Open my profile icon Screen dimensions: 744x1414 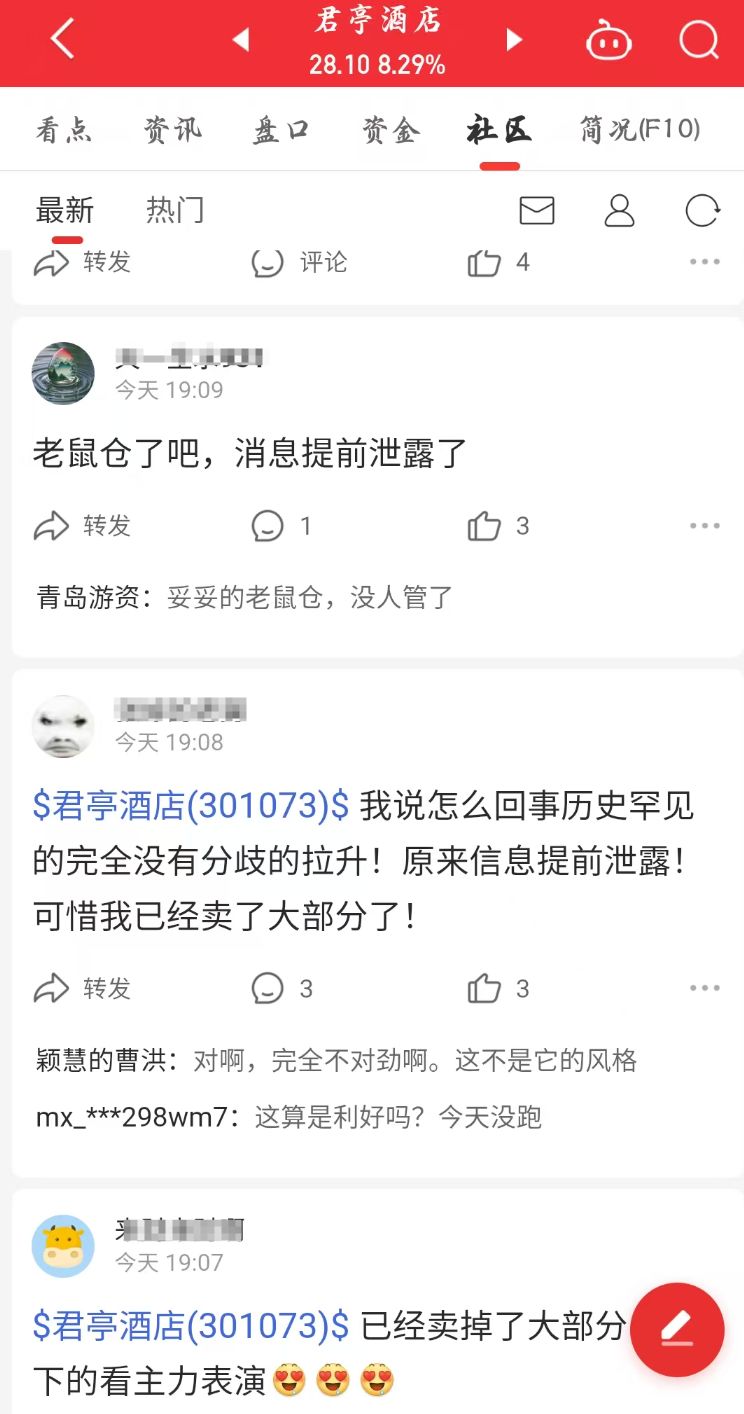620,210
